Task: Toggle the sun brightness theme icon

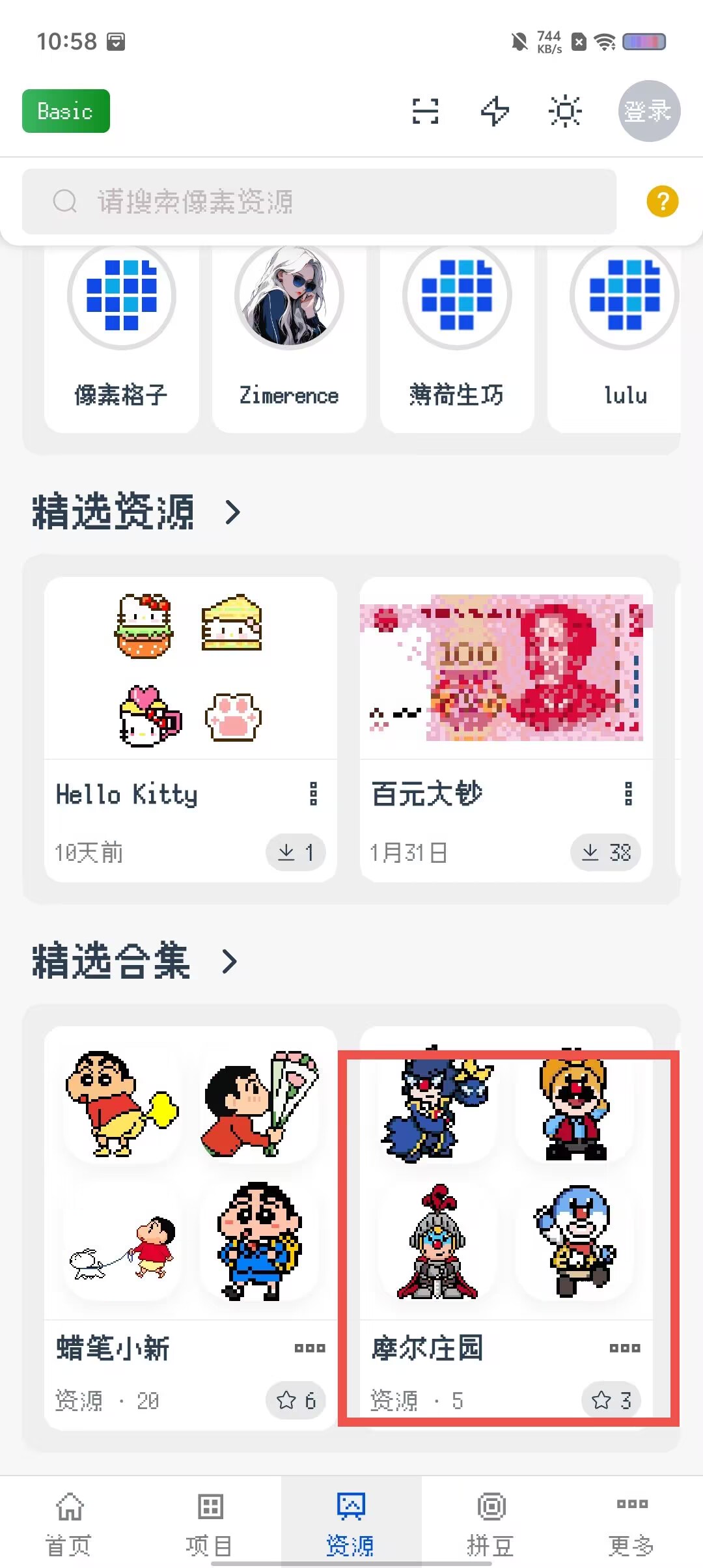Action: point(565,111)
